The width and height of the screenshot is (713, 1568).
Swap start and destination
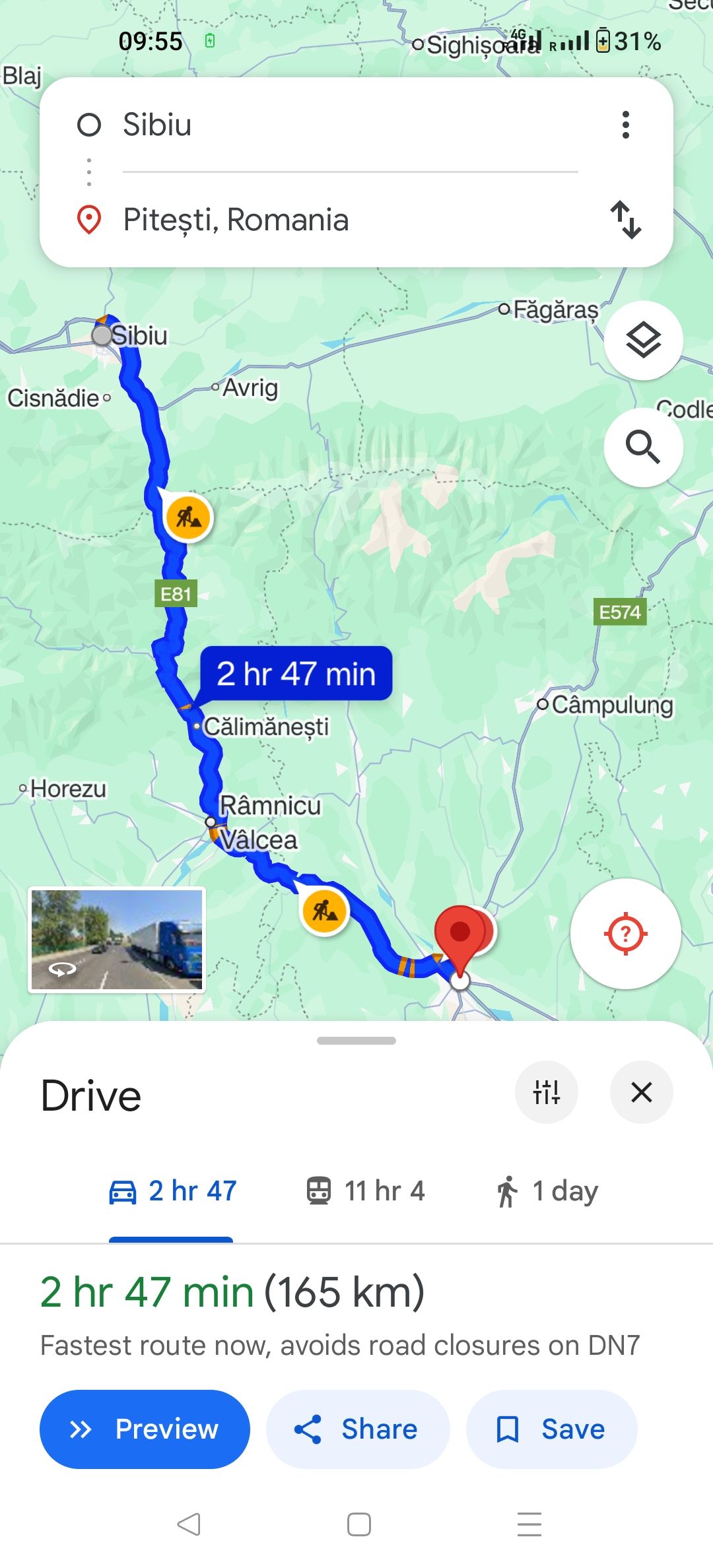pyautogui.click(x=626, y=220)
